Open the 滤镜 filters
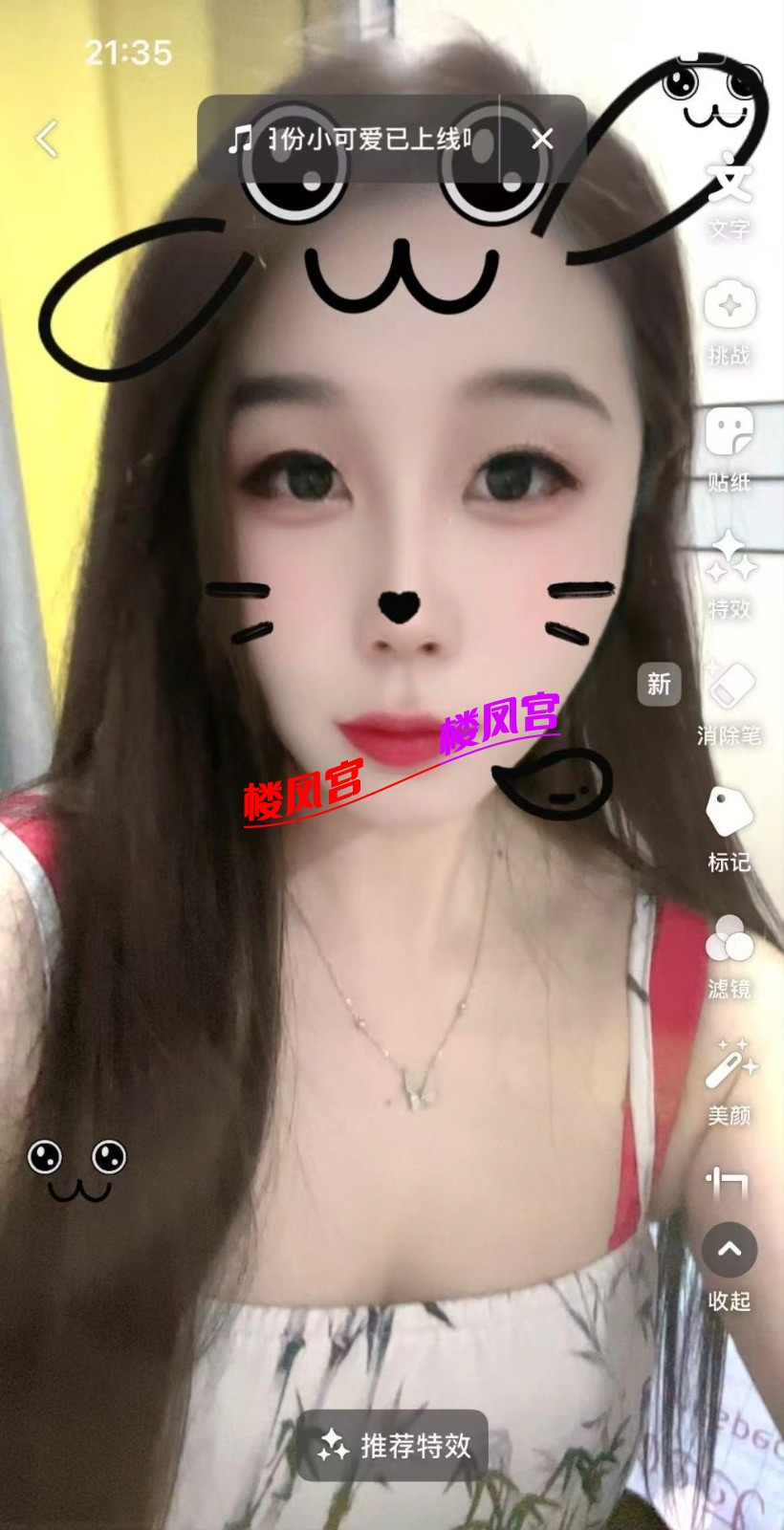 729,953
